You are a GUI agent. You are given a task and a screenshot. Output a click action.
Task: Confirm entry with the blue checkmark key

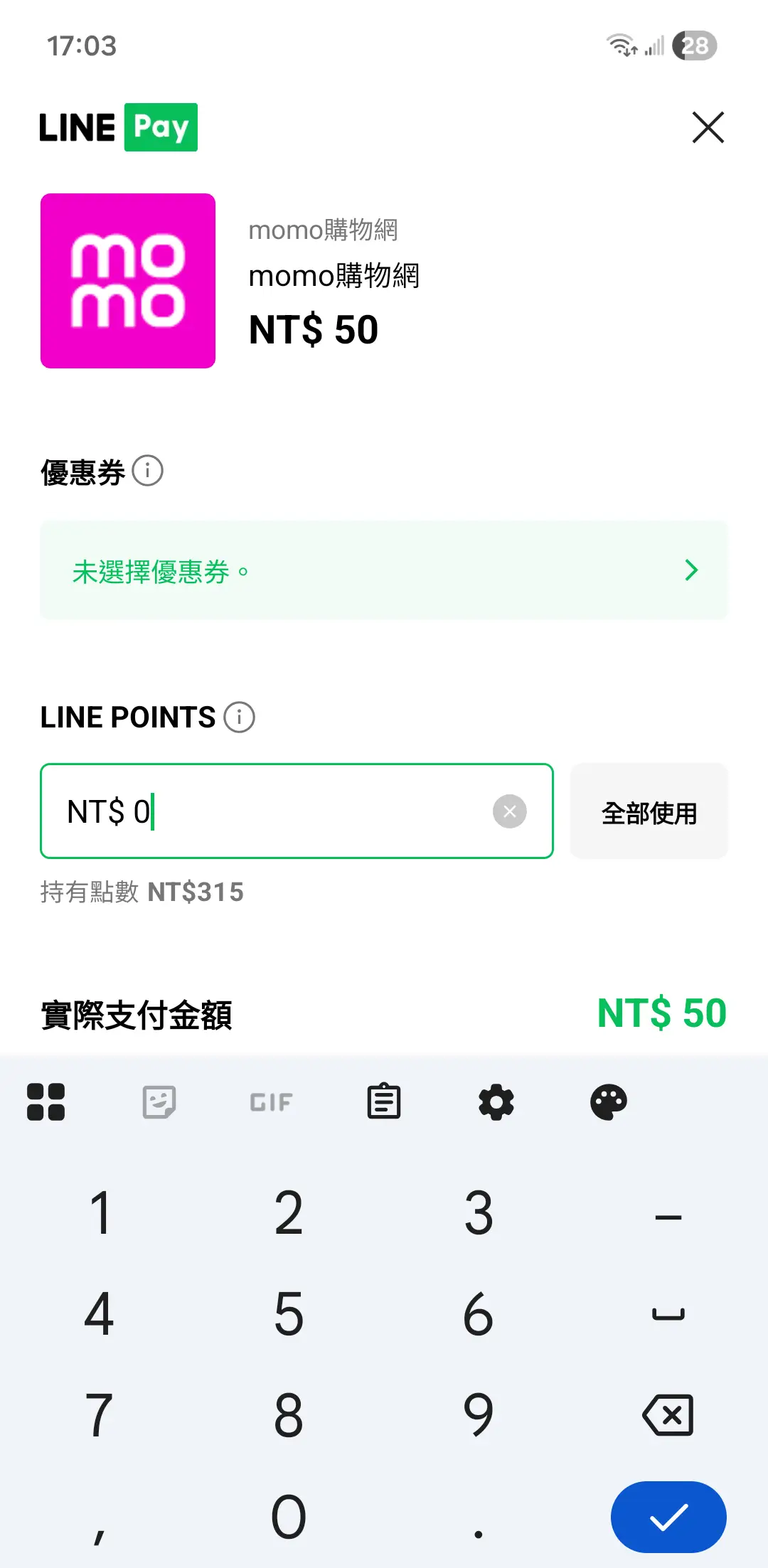668,1517
